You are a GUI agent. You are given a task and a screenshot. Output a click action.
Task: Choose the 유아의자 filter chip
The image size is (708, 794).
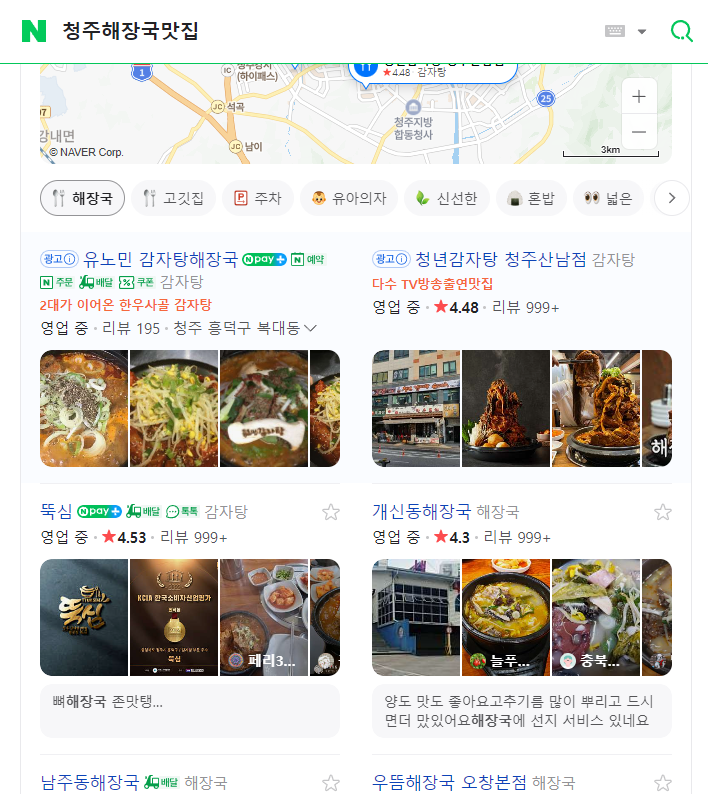click(x=349, y=198)
